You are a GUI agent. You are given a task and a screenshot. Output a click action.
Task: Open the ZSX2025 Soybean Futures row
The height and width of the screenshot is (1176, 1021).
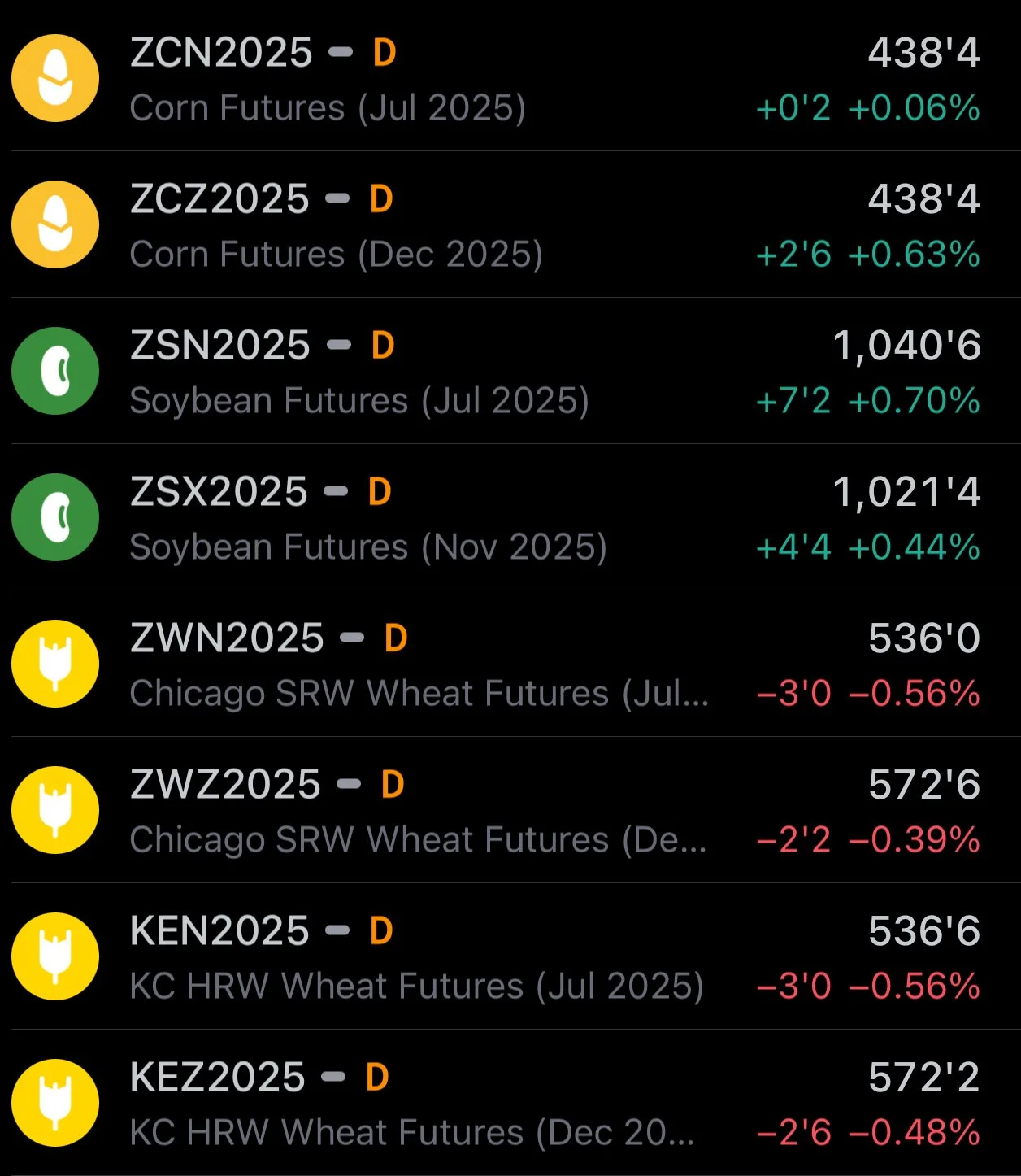coord(510,518)
